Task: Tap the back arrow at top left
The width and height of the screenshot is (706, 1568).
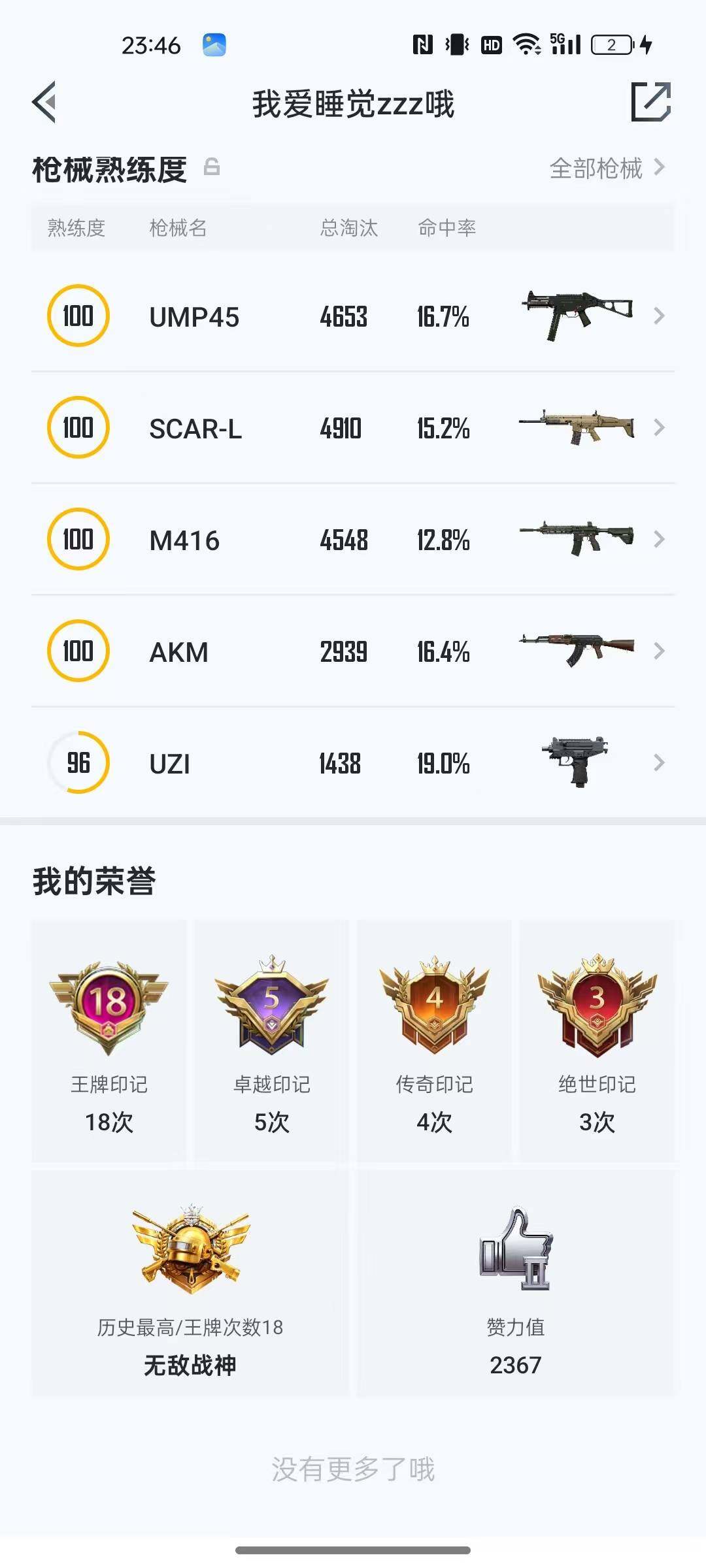Action: pyautogui.click(x=43, y=103)
